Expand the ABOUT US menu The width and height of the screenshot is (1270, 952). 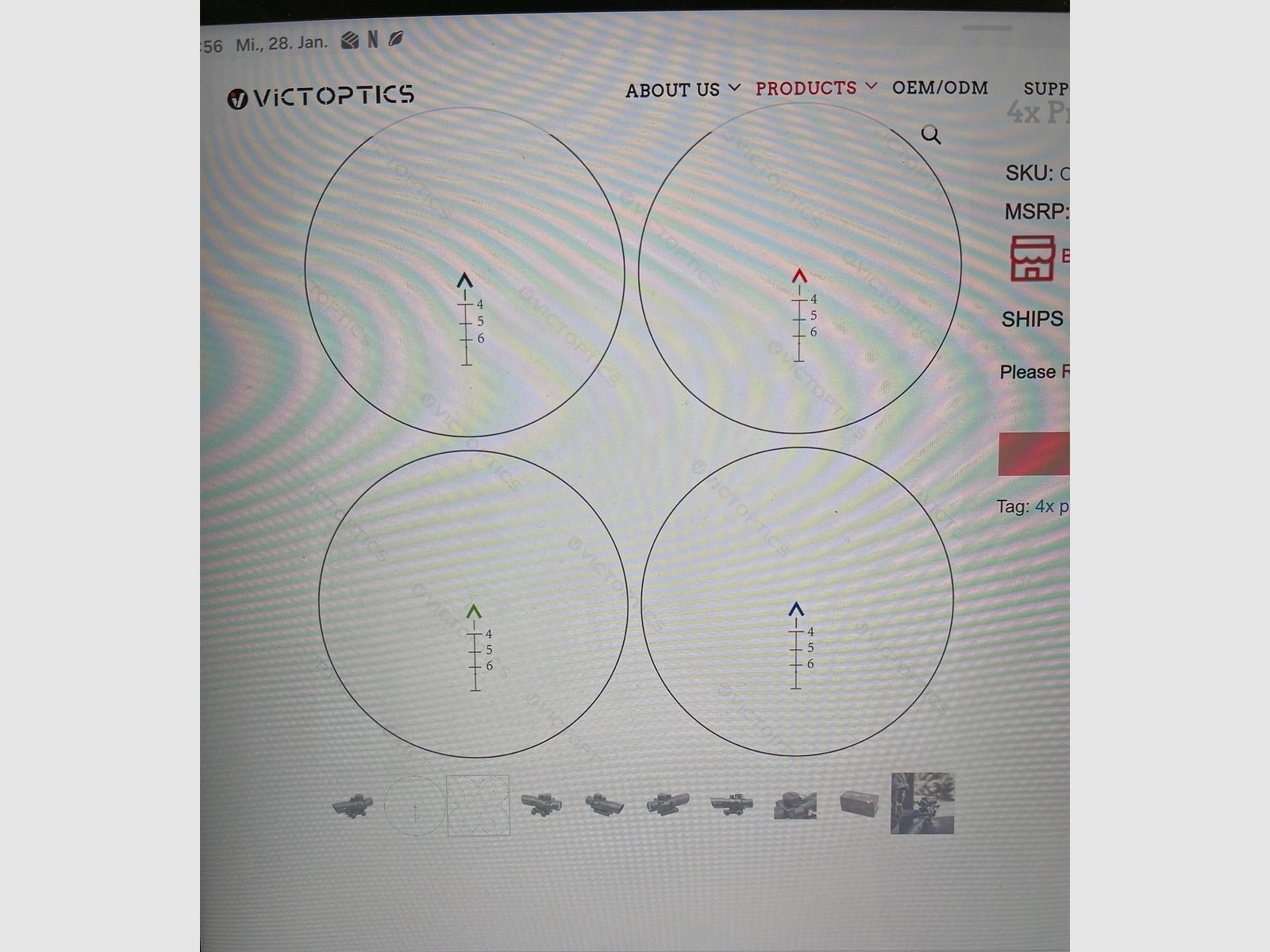[x=682, y=90]
